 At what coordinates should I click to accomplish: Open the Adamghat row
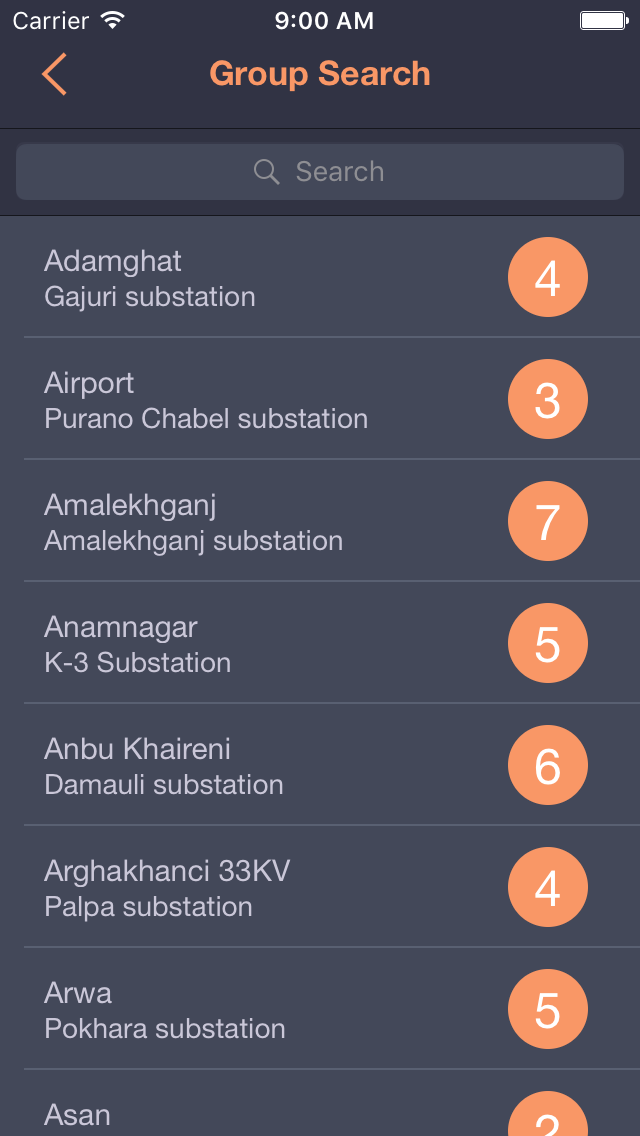(x=320, y=277)
